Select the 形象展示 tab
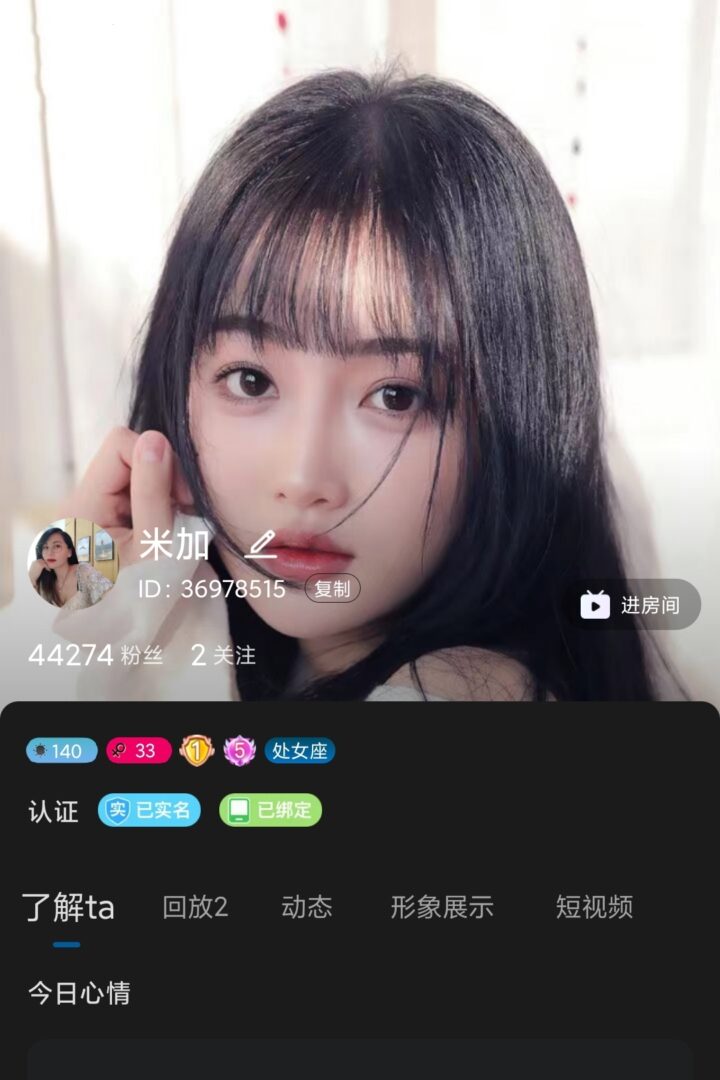The height and width of the screenshot is (1080, 720). tap(442, 907)
